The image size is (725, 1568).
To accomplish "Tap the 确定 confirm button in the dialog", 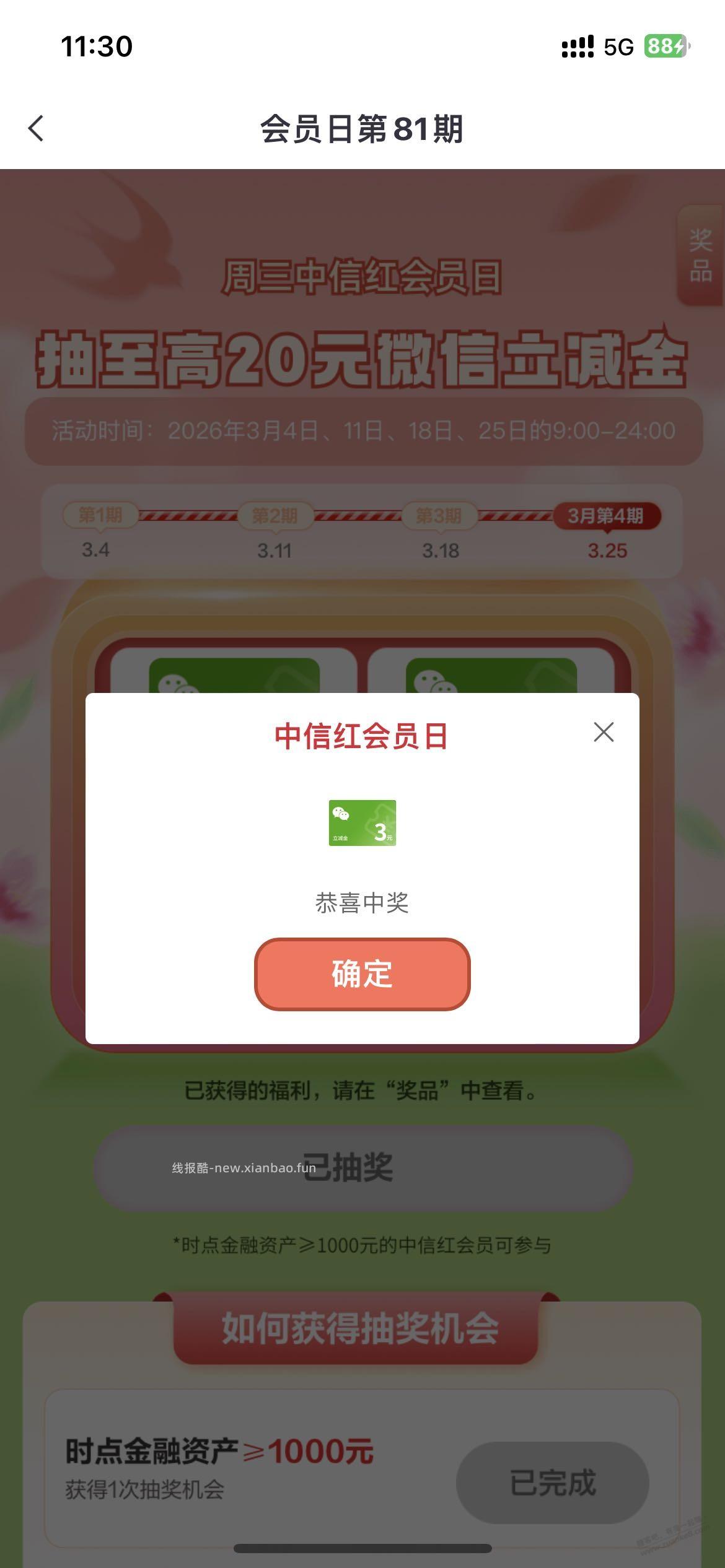I will [x=362, y=974].
